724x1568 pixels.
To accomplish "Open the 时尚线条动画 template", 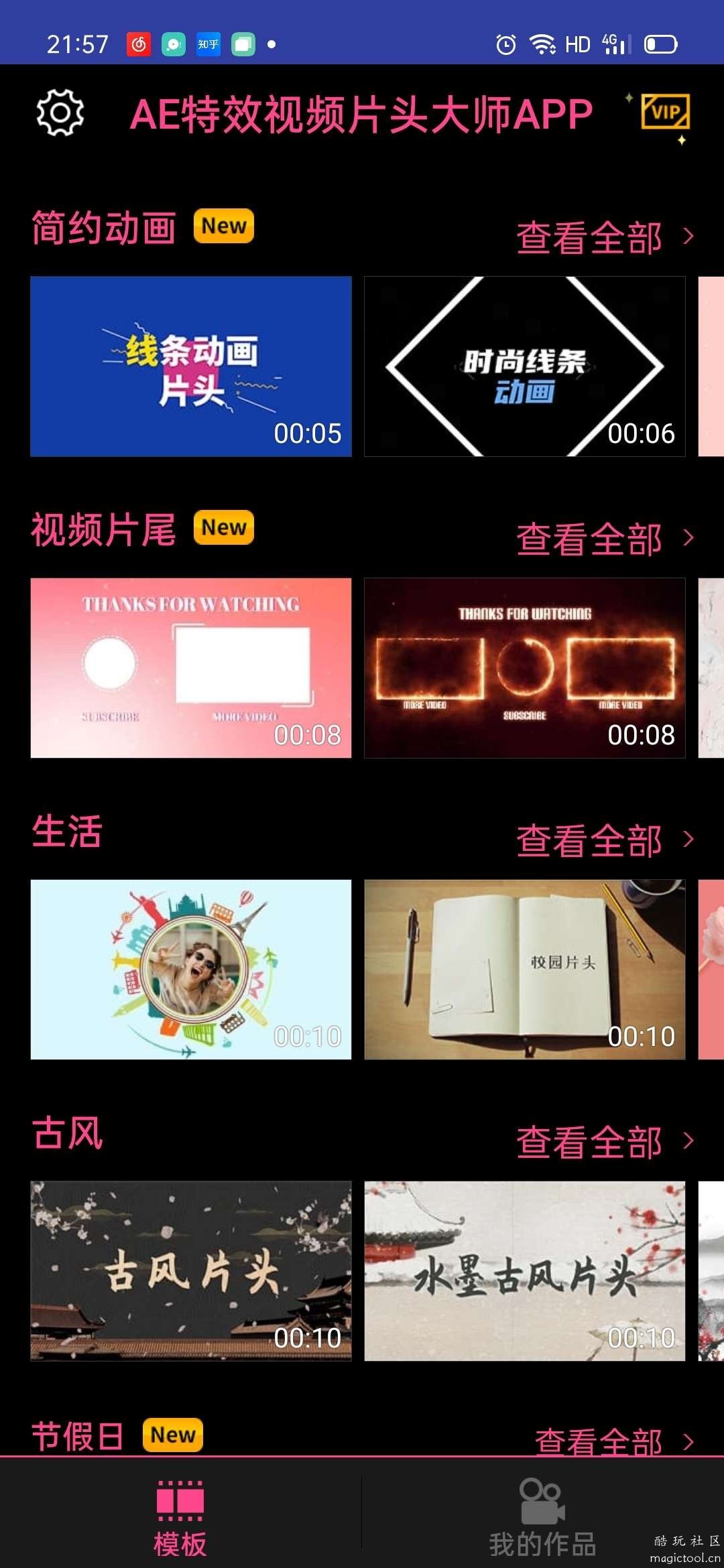I will coord(524,367).
